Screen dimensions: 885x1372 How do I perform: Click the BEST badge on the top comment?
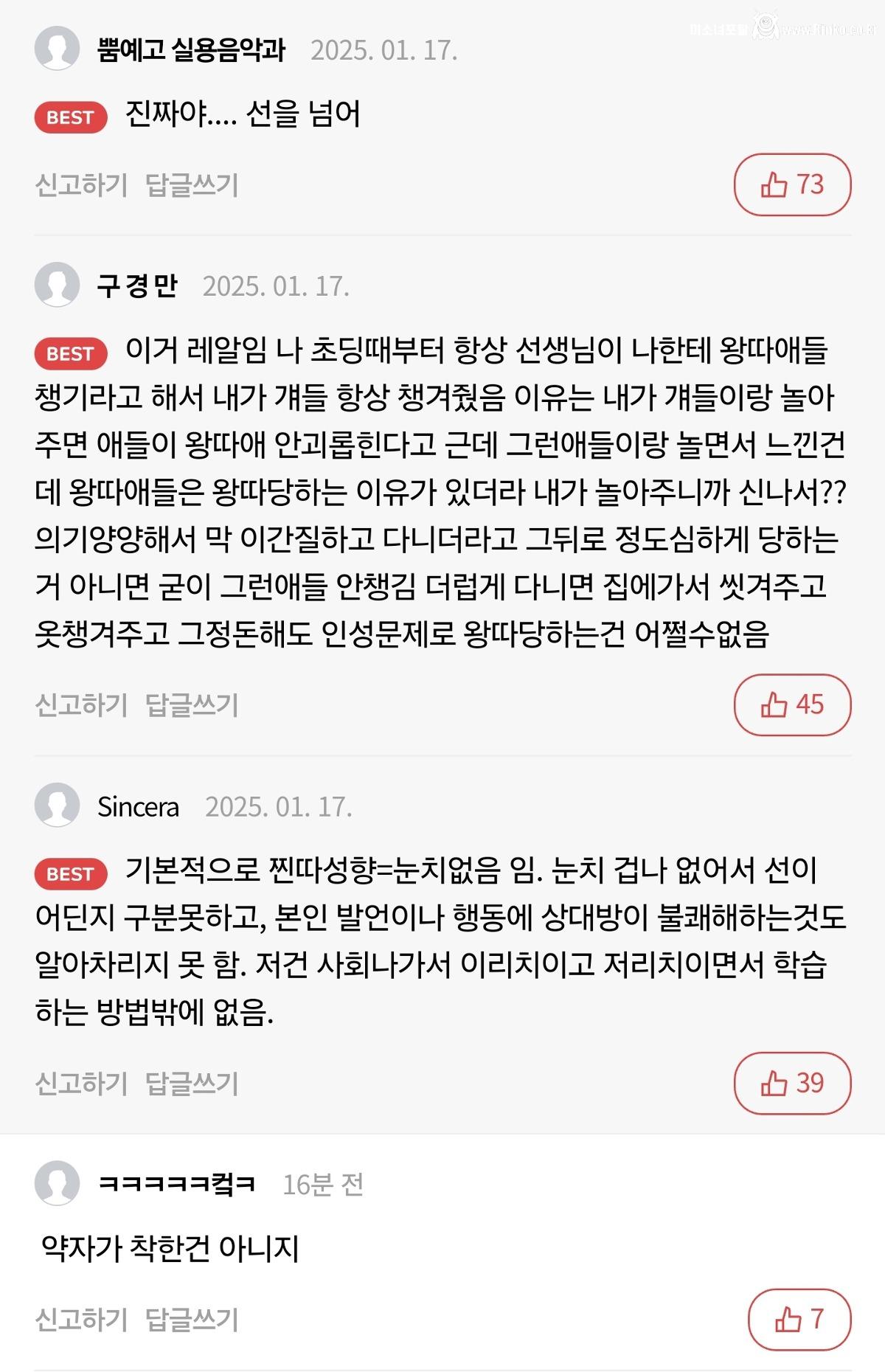(x=70, y=117)
